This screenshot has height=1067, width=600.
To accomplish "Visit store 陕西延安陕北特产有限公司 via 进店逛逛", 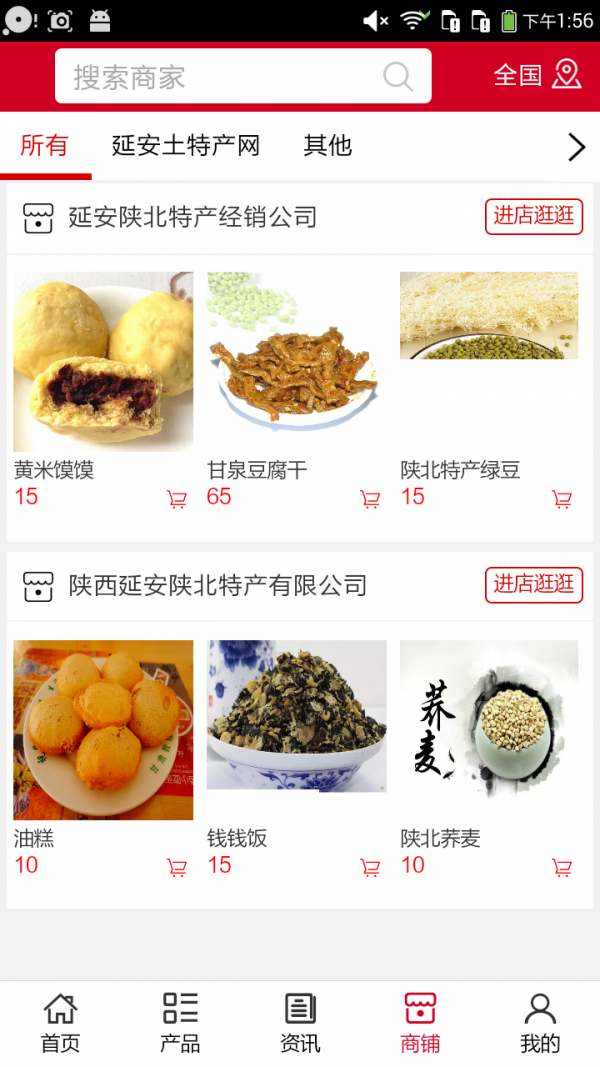I will pyautogui.click(x=534, y=584).
